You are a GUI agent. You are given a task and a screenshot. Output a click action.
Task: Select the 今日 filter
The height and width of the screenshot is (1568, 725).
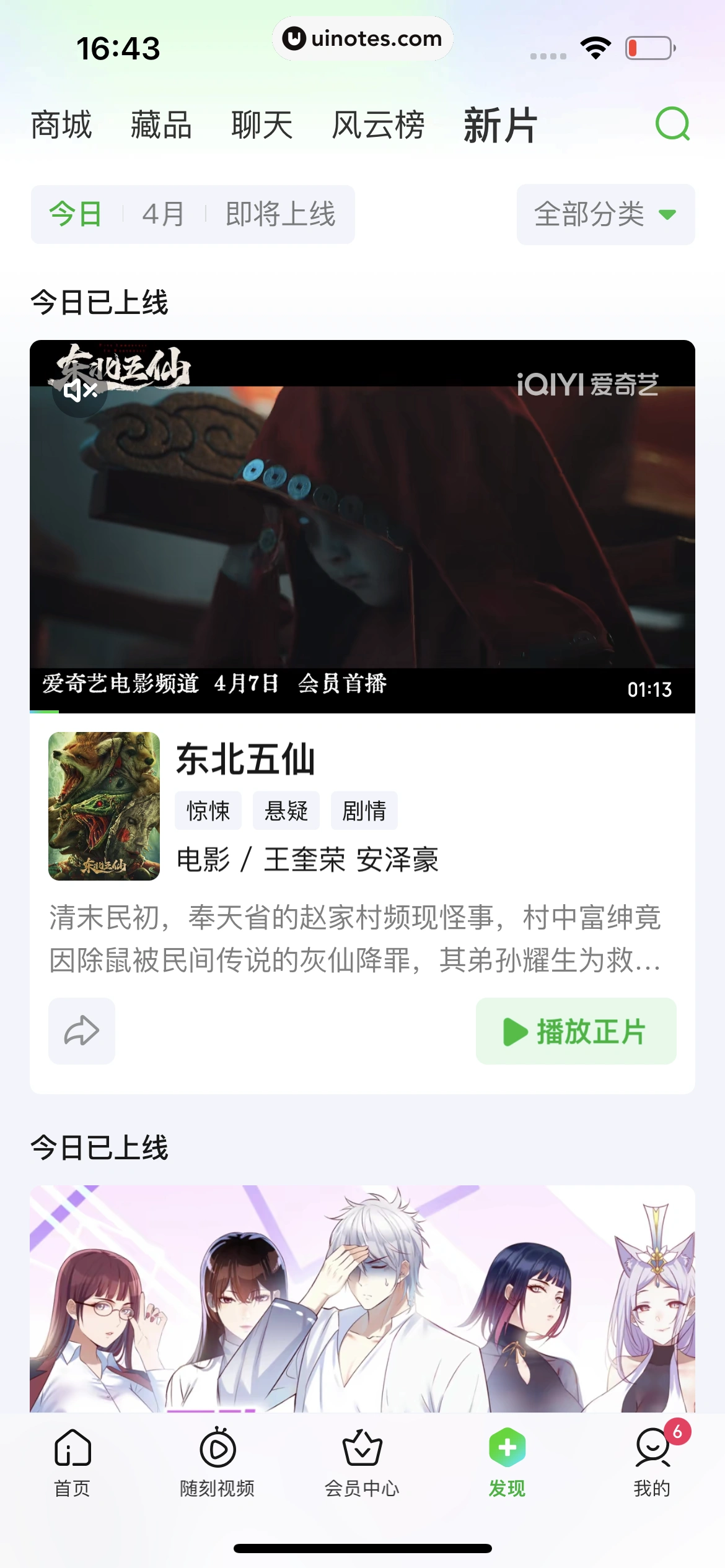tap(76, 214)
